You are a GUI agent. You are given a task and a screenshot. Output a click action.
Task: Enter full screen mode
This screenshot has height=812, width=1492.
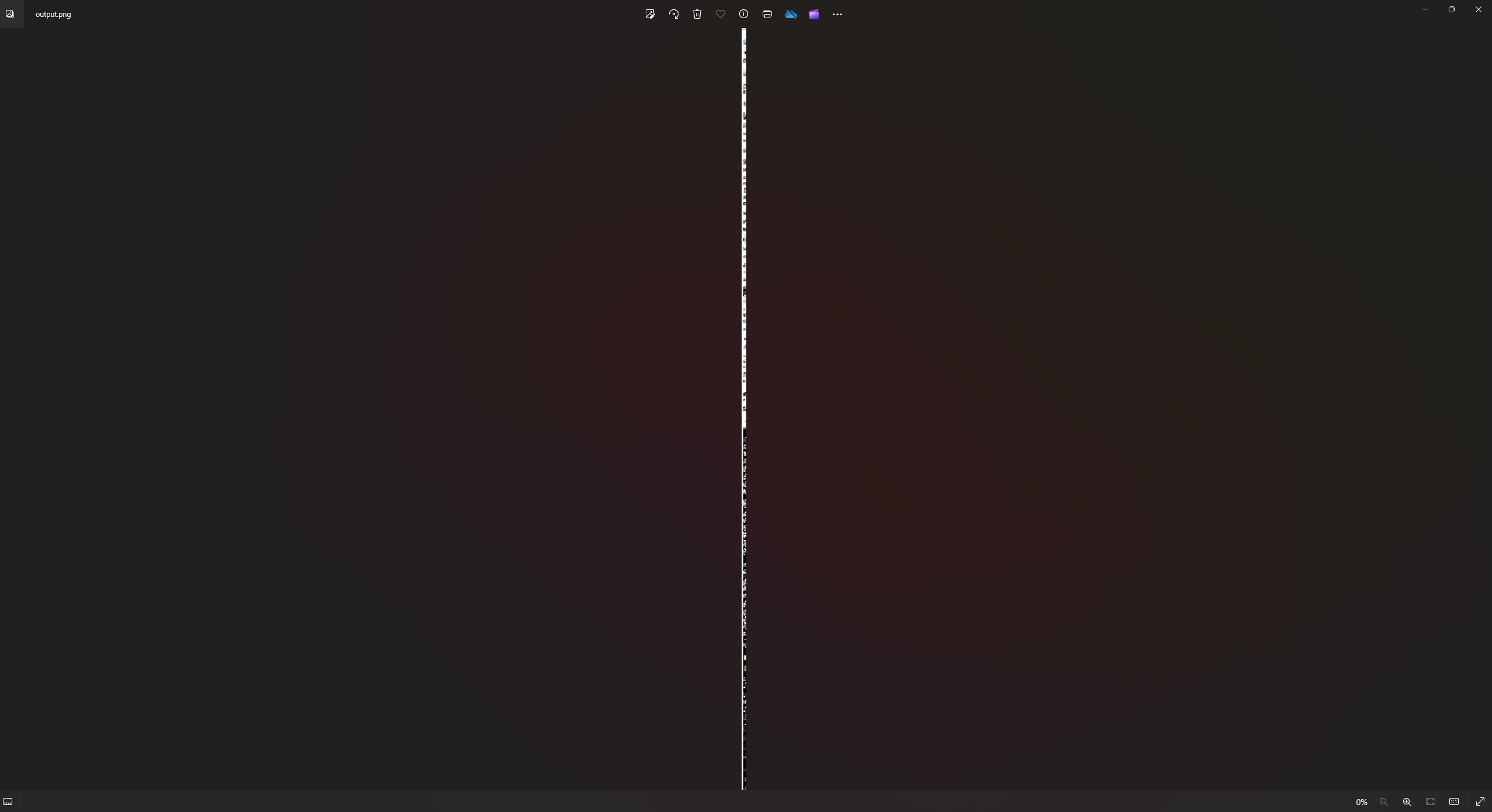click(x=1480, y=802)
